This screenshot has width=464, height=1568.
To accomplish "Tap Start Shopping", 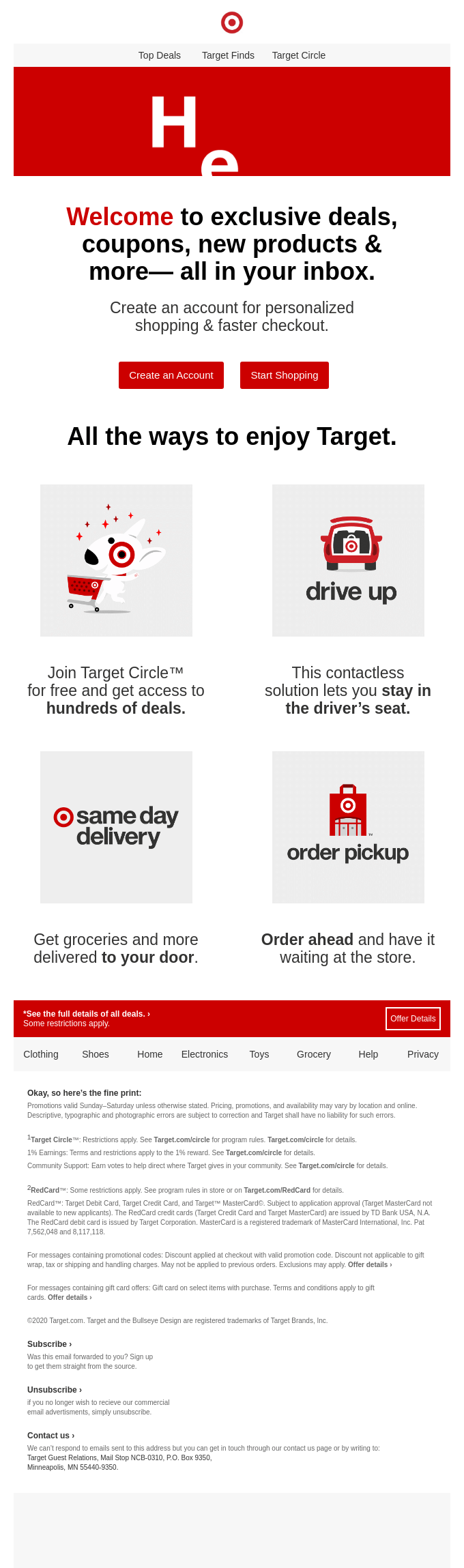I will click(285, 375).
